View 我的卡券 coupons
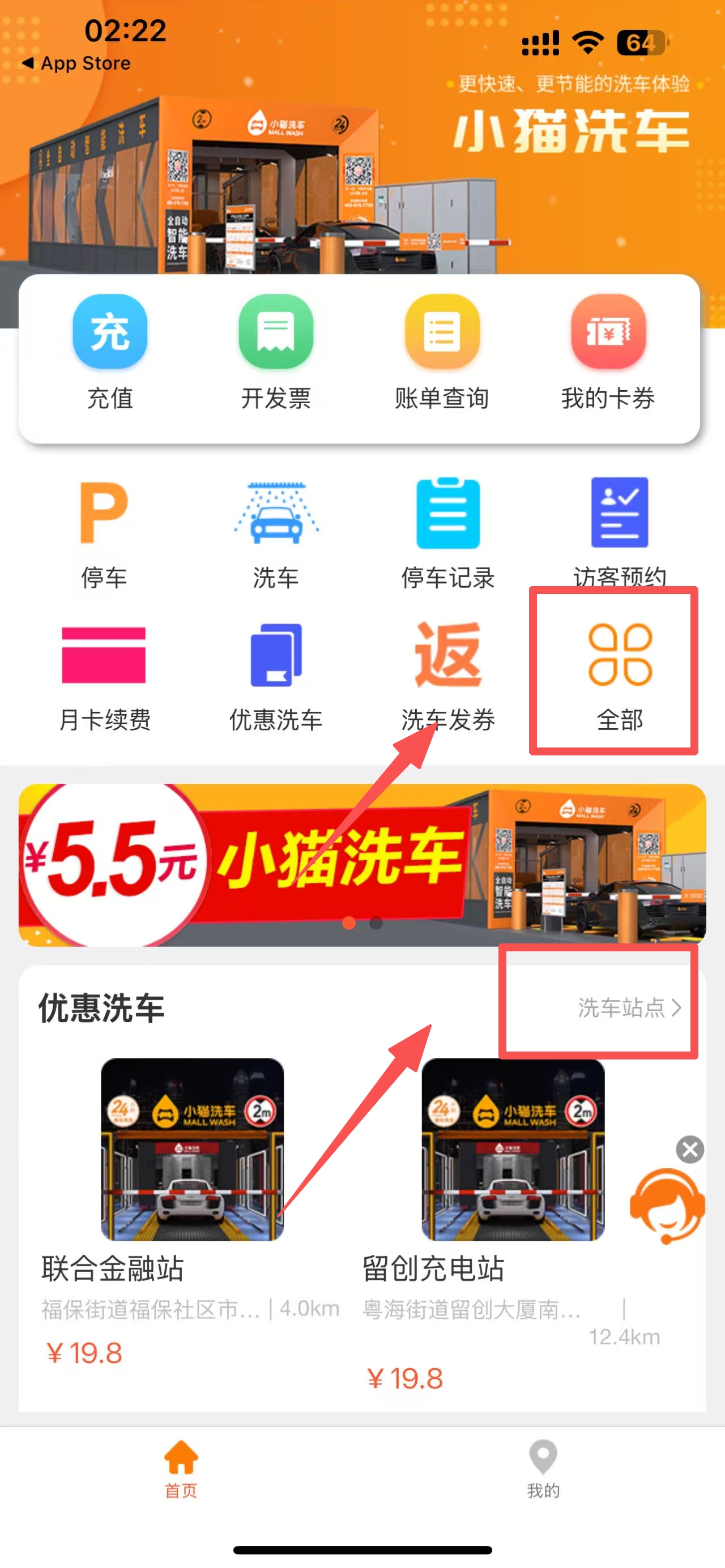 (608, 350)
